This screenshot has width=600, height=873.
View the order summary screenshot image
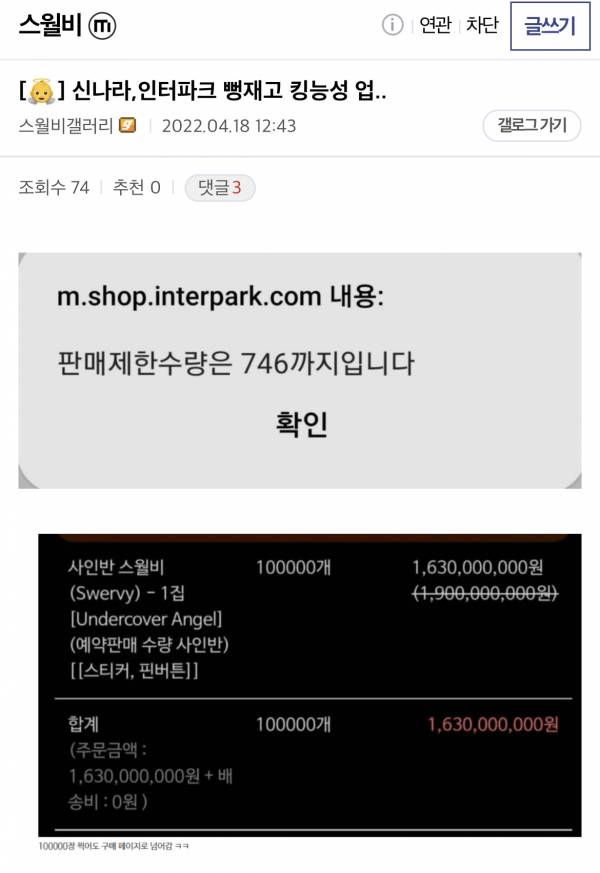(x=309, y=685)
